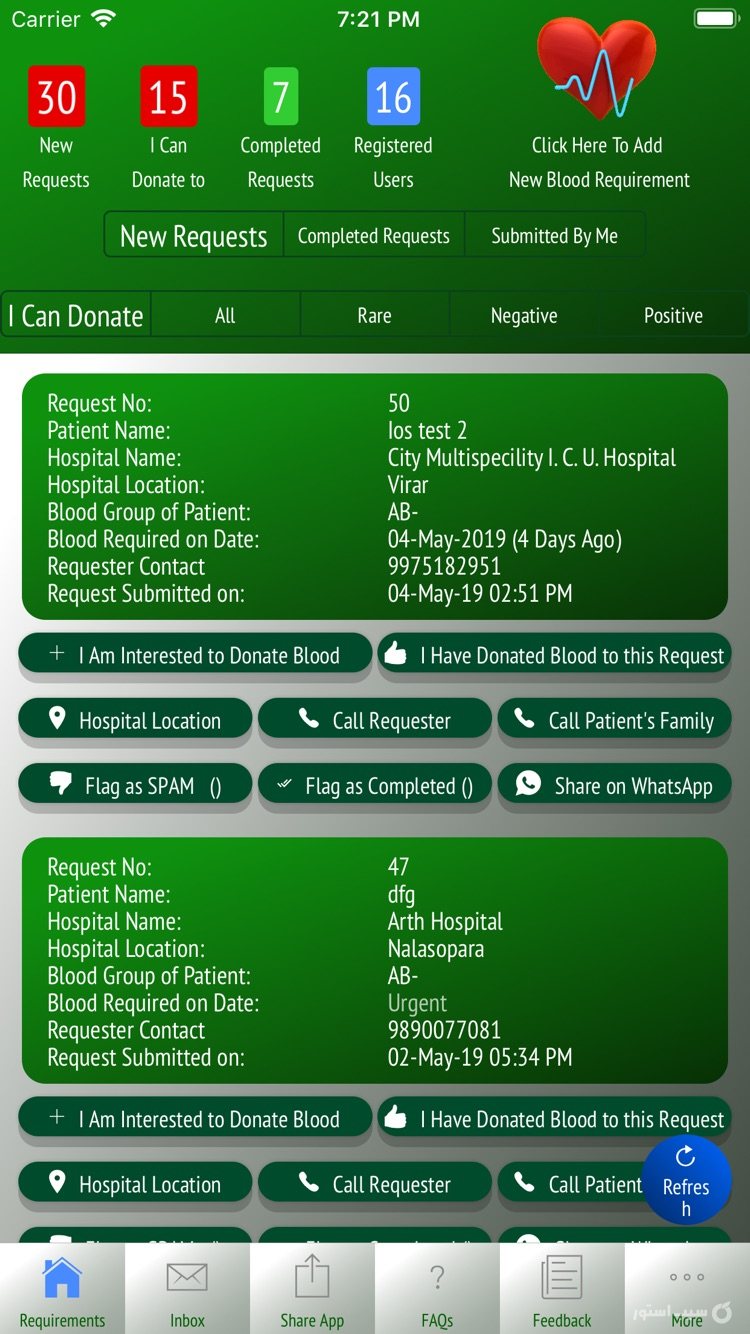The width and height of the screenshot is (750, 1334).
Task: Call Requester for request 47
Action: (374, 1184)
